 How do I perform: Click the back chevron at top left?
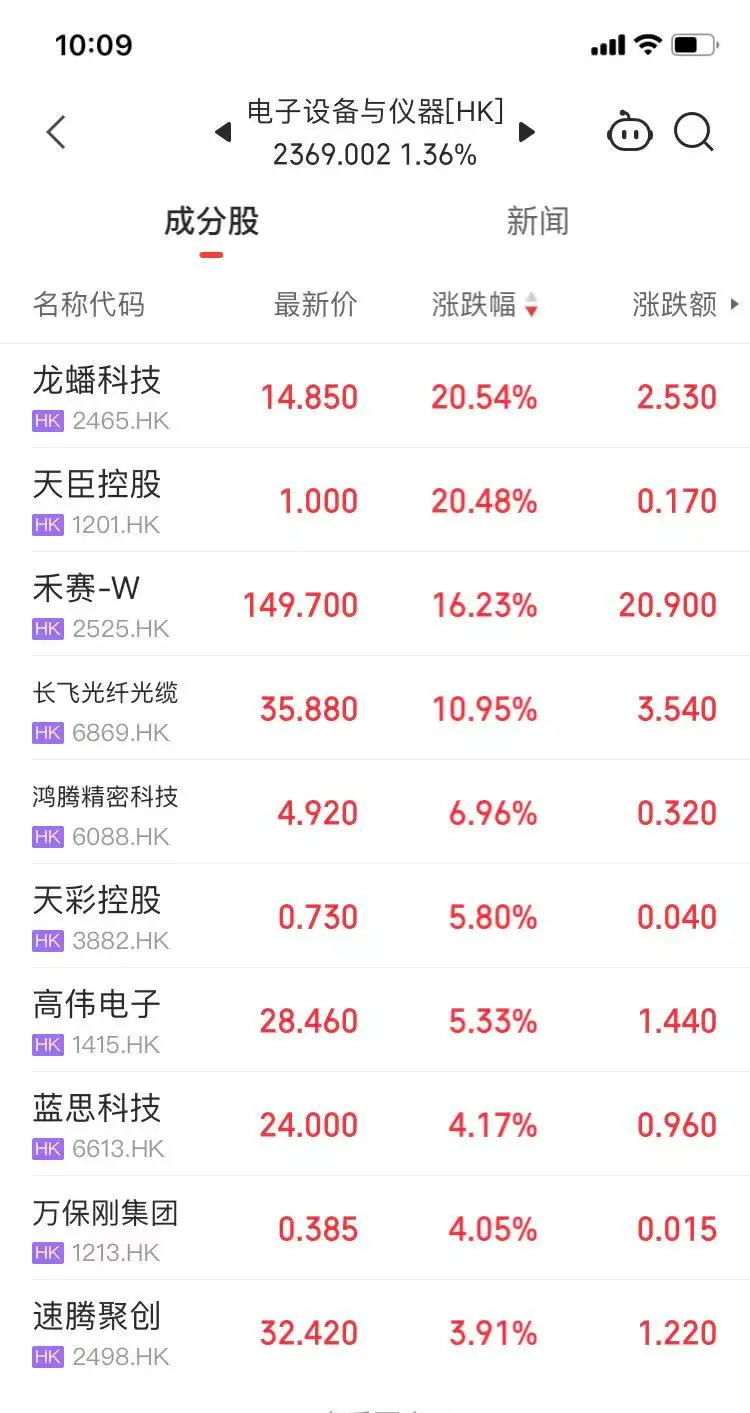(x=55, y=131)
